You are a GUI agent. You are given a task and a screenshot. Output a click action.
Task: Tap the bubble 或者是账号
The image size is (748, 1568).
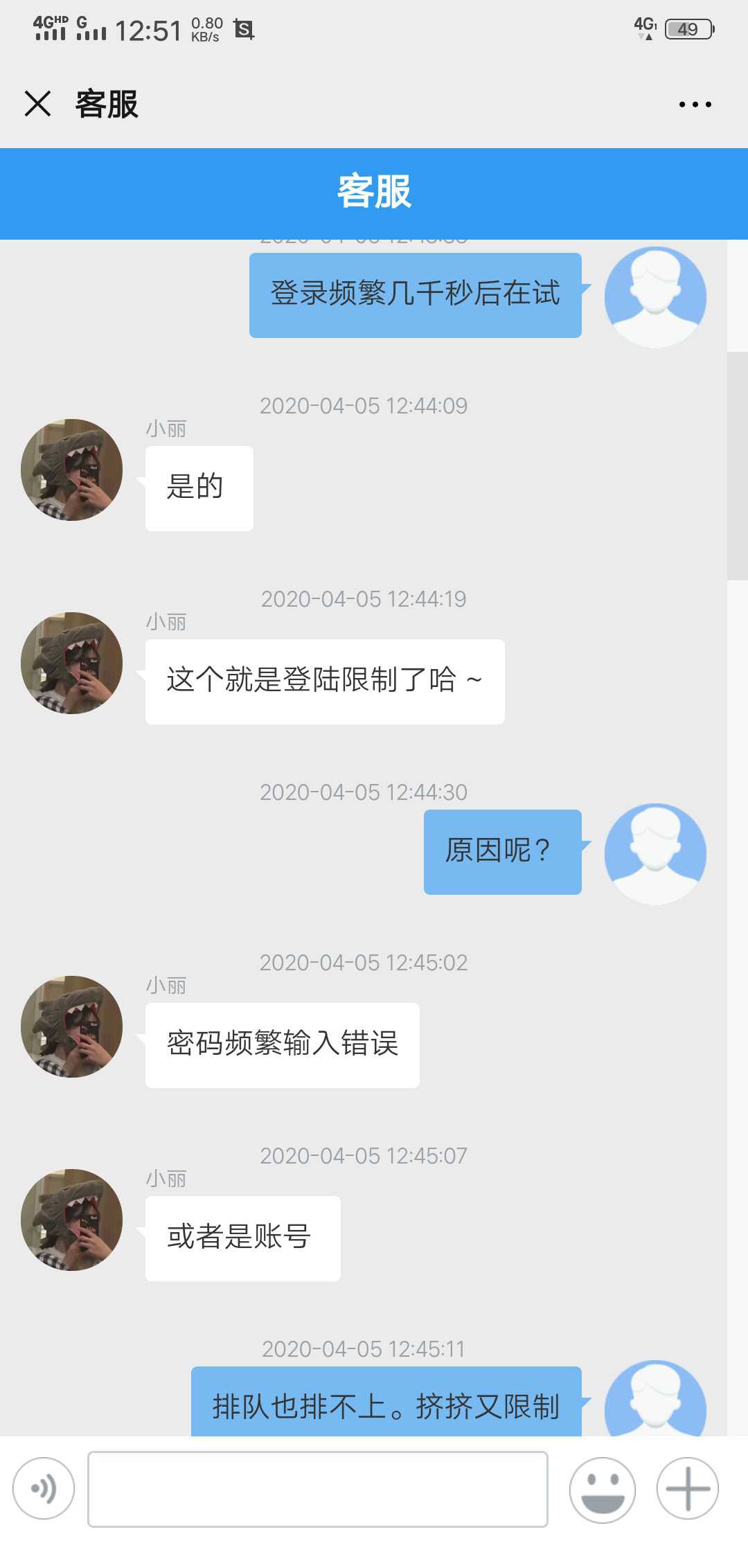[242, 1238]
